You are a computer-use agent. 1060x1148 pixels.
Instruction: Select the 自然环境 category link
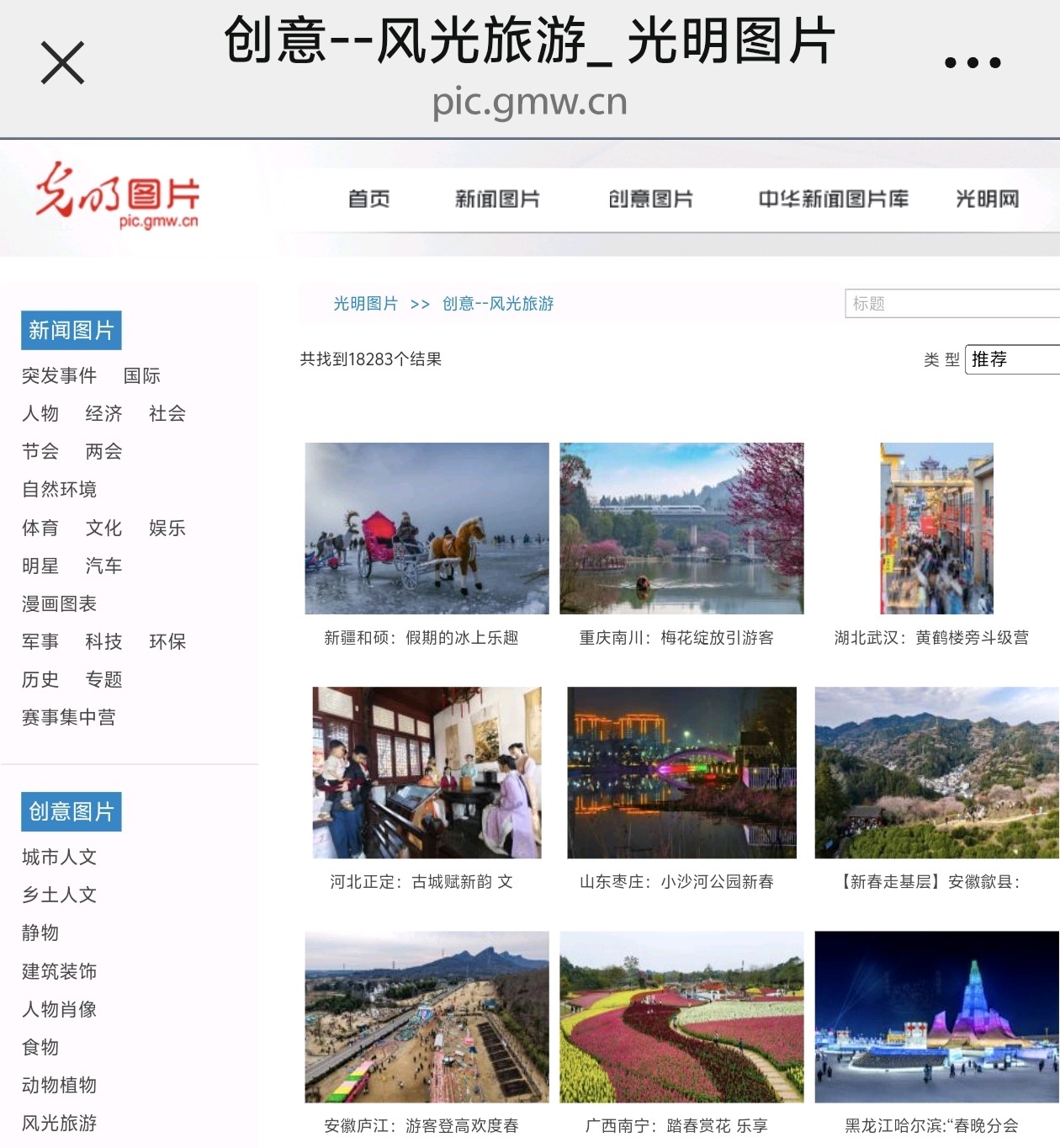point(60,489)
